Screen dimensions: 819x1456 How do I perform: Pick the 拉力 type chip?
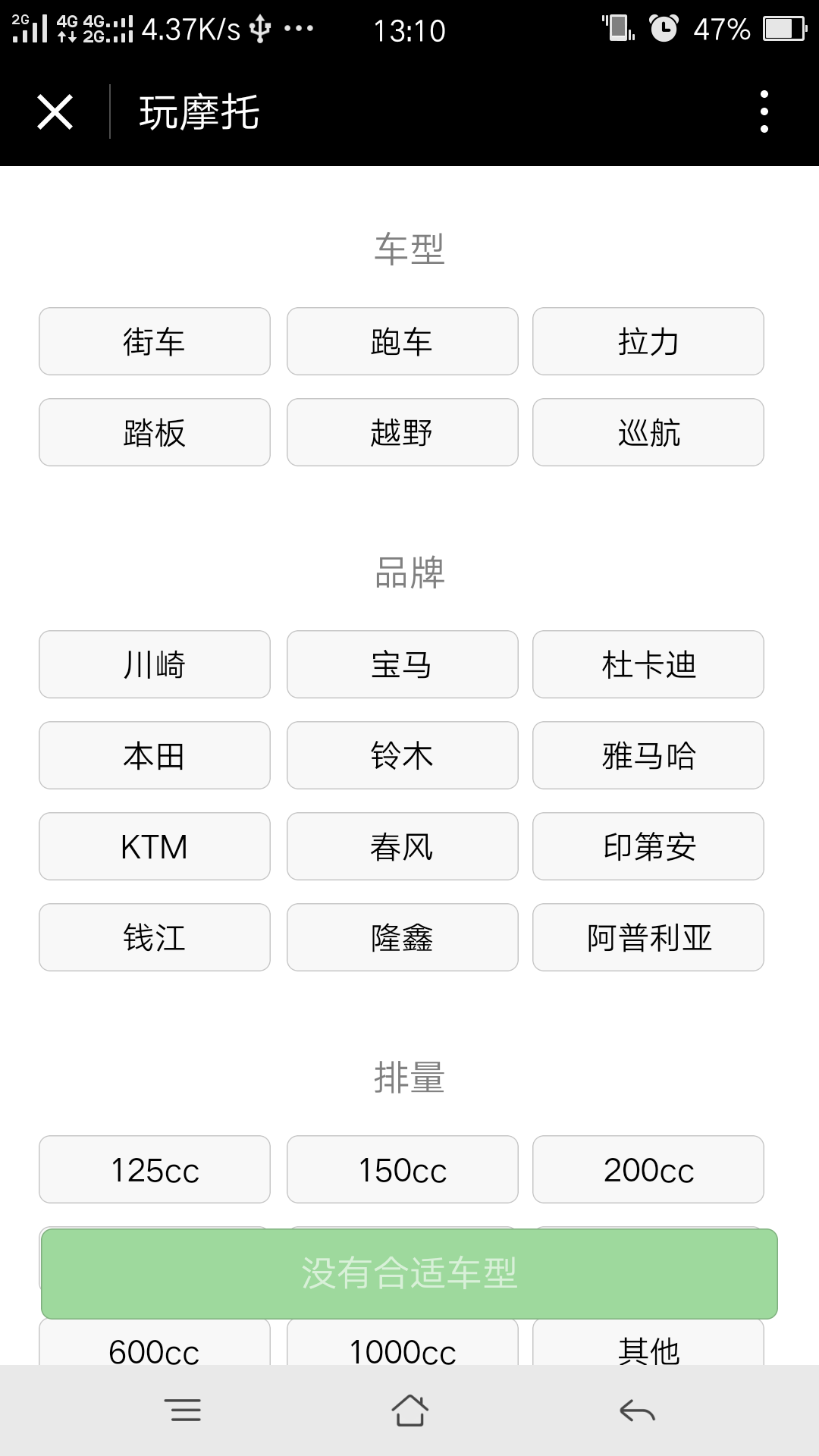click(648, 341)
